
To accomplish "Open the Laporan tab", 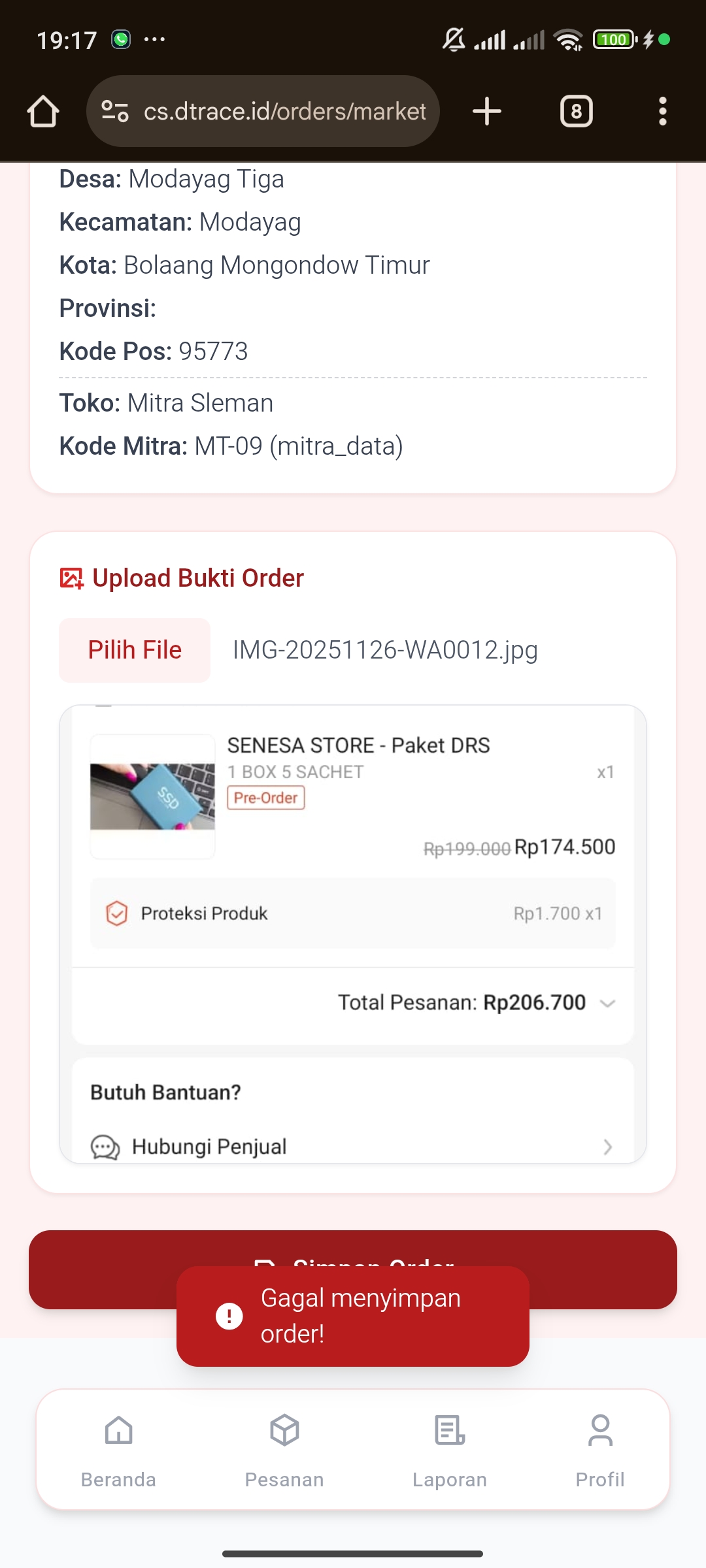I will (x=450, y=1449).
